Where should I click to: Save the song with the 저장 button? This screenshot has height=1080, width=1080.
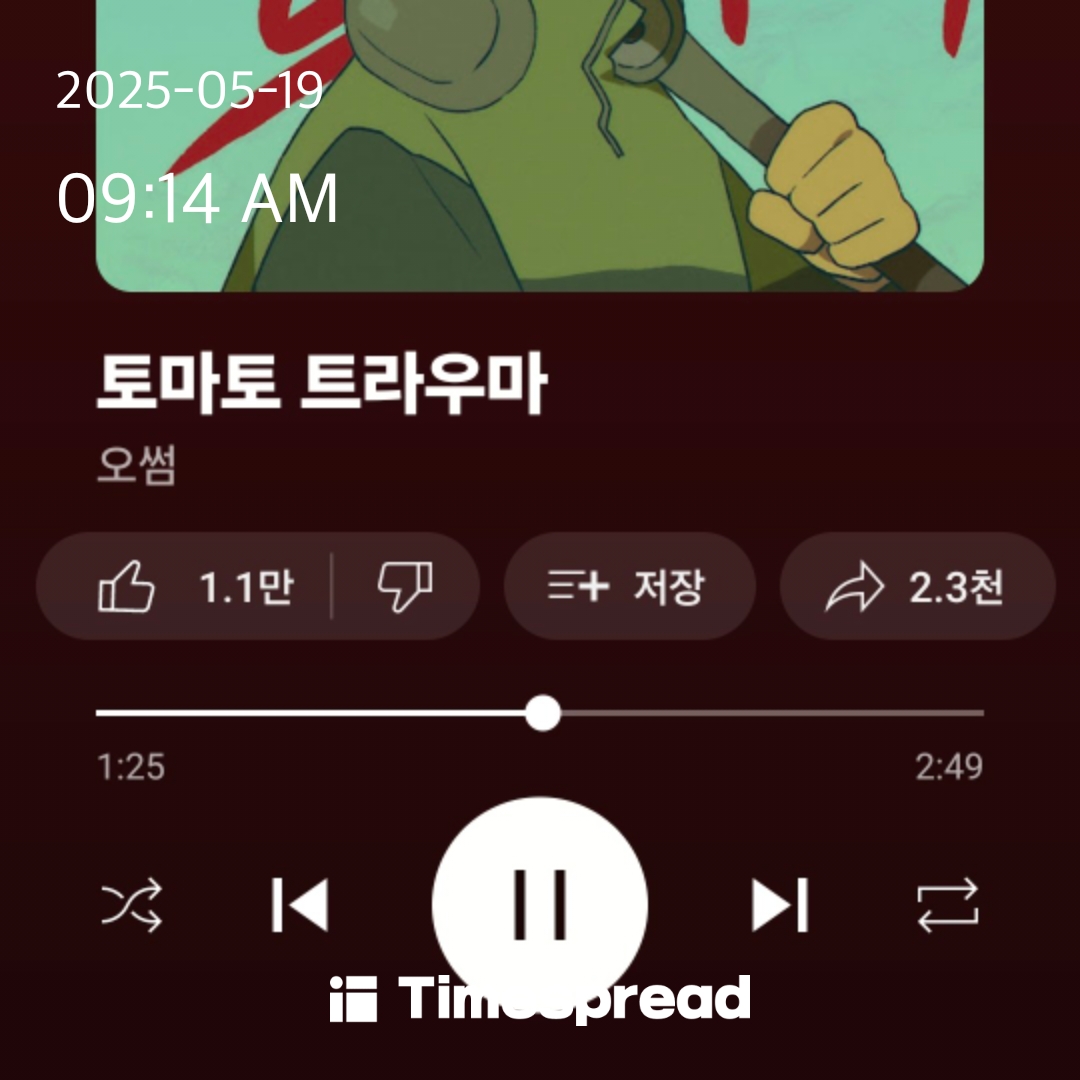point(628,587)
